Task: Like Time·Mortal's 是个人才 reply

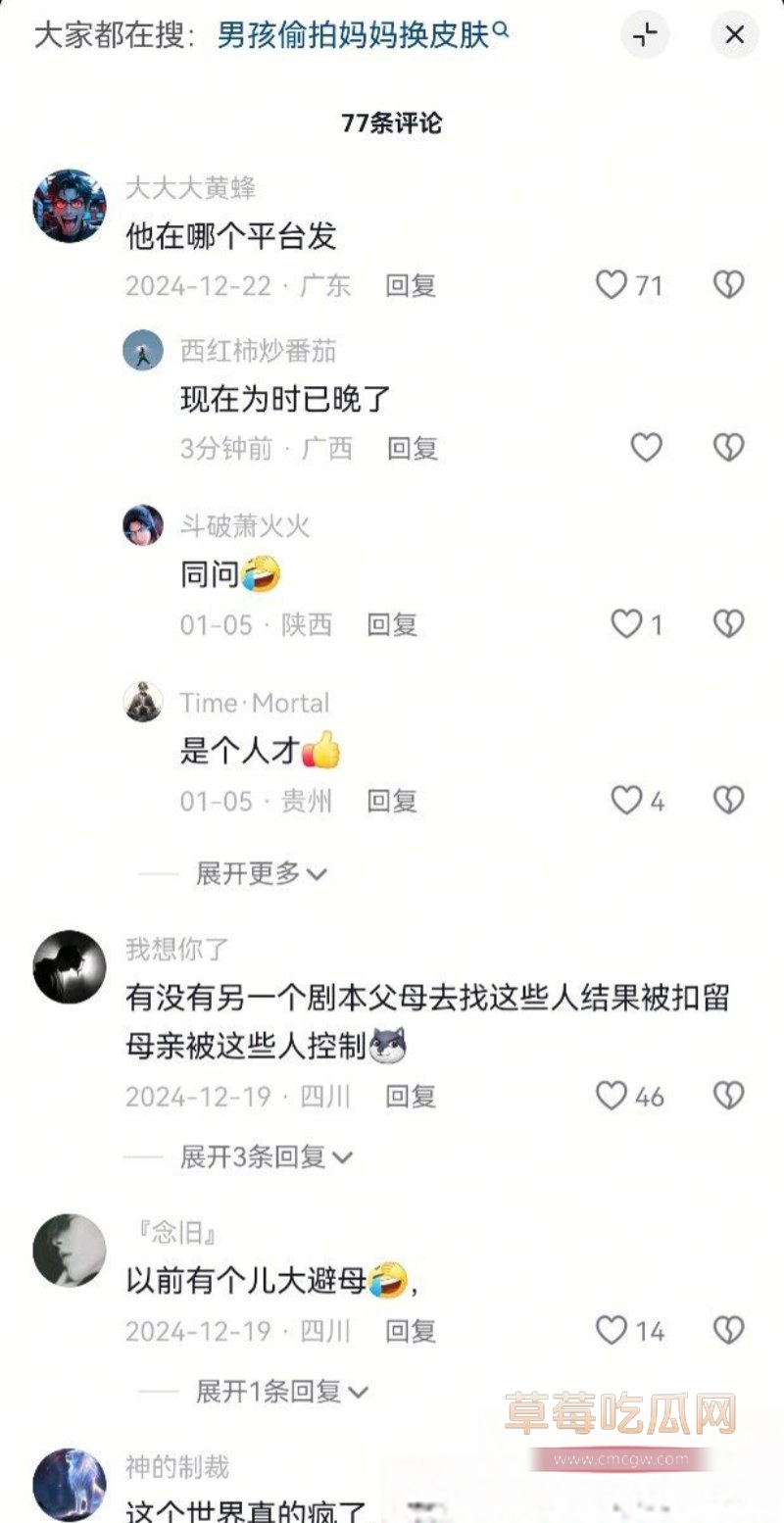Action: [x=626, y=801]
